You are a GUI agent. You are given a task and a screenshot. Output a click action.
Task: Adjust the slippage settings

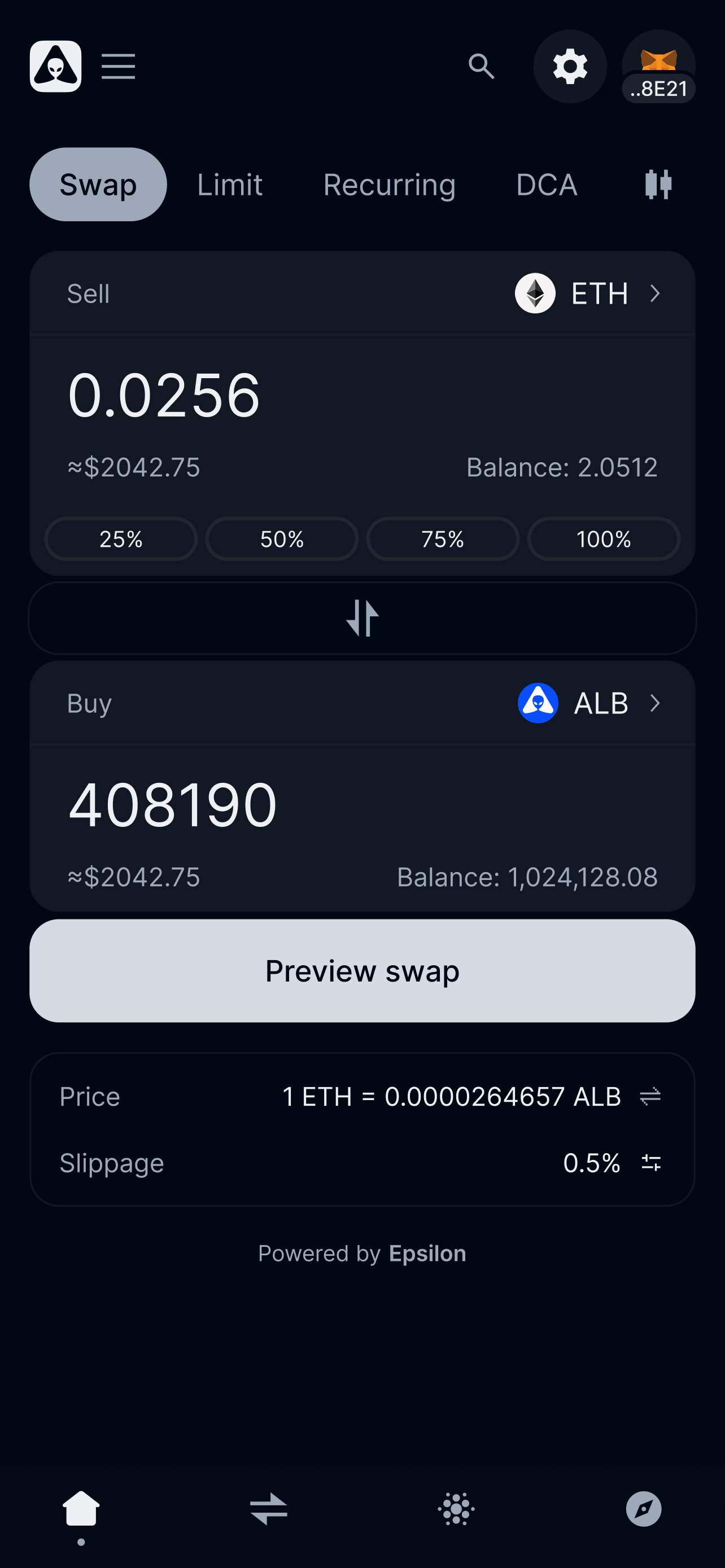click(650, 1163)
